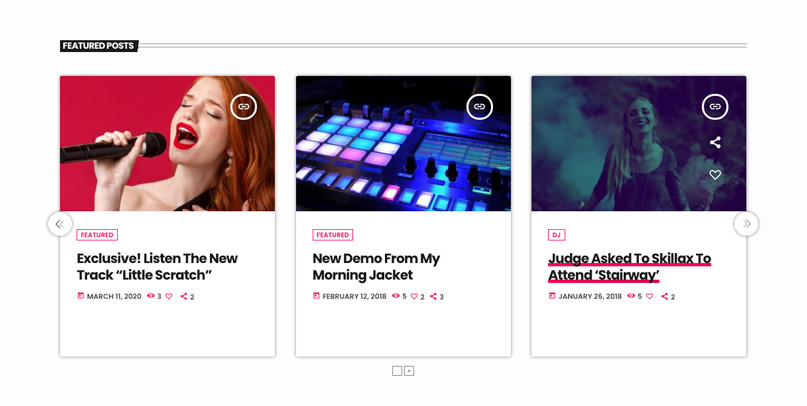Open 'Judge Asked To Skillax' article
The width and height of the screenshot is (807, 406).
pyautogui.click(x=629, y=266)
